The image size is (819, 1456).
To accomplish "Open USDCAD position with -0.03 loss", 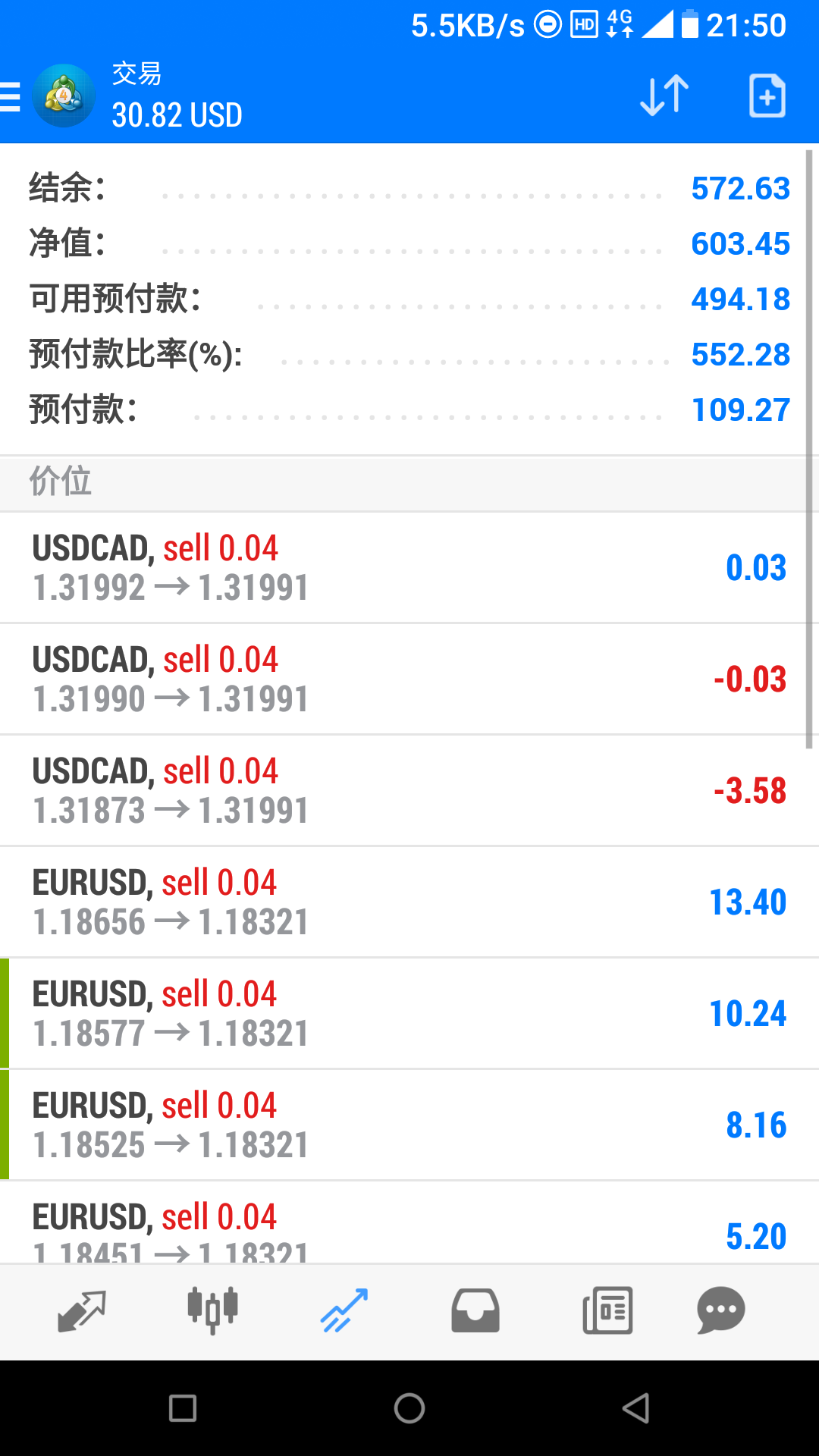I will coord(409,679).
